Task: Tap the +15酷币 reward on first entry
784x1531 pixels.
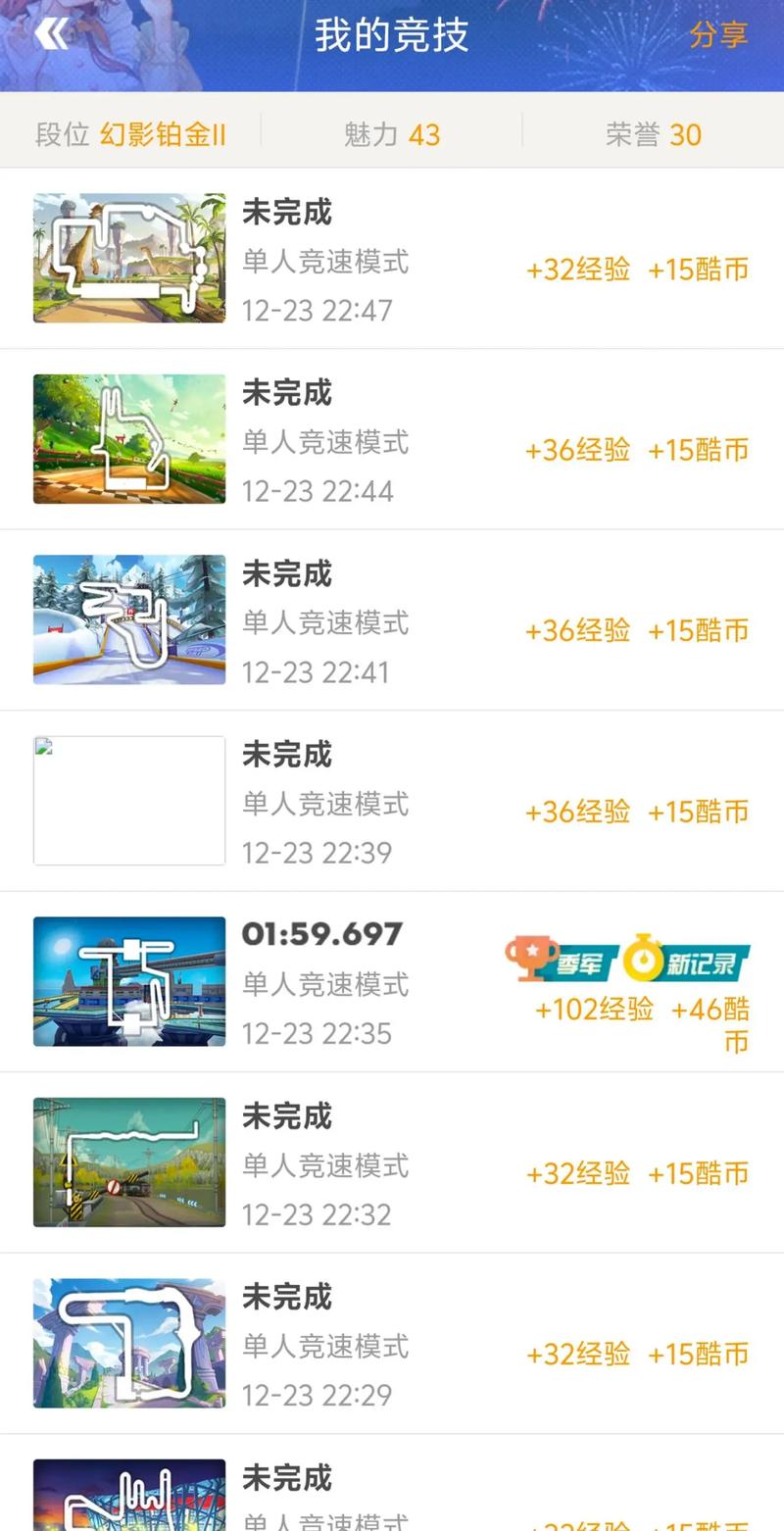Action: 698,269
